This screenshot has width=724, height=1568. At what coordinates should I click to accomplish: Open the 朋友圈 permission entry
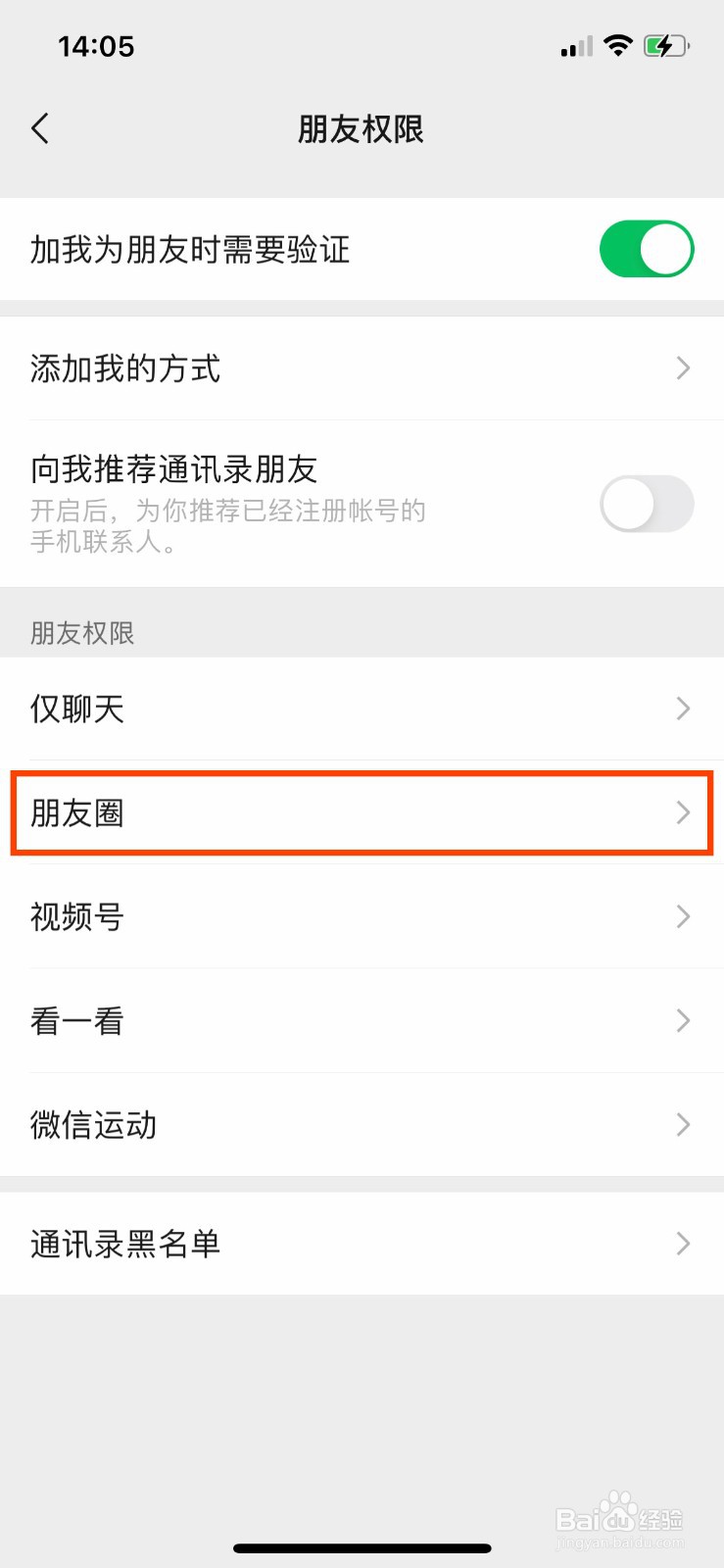[x=362, y=813]
